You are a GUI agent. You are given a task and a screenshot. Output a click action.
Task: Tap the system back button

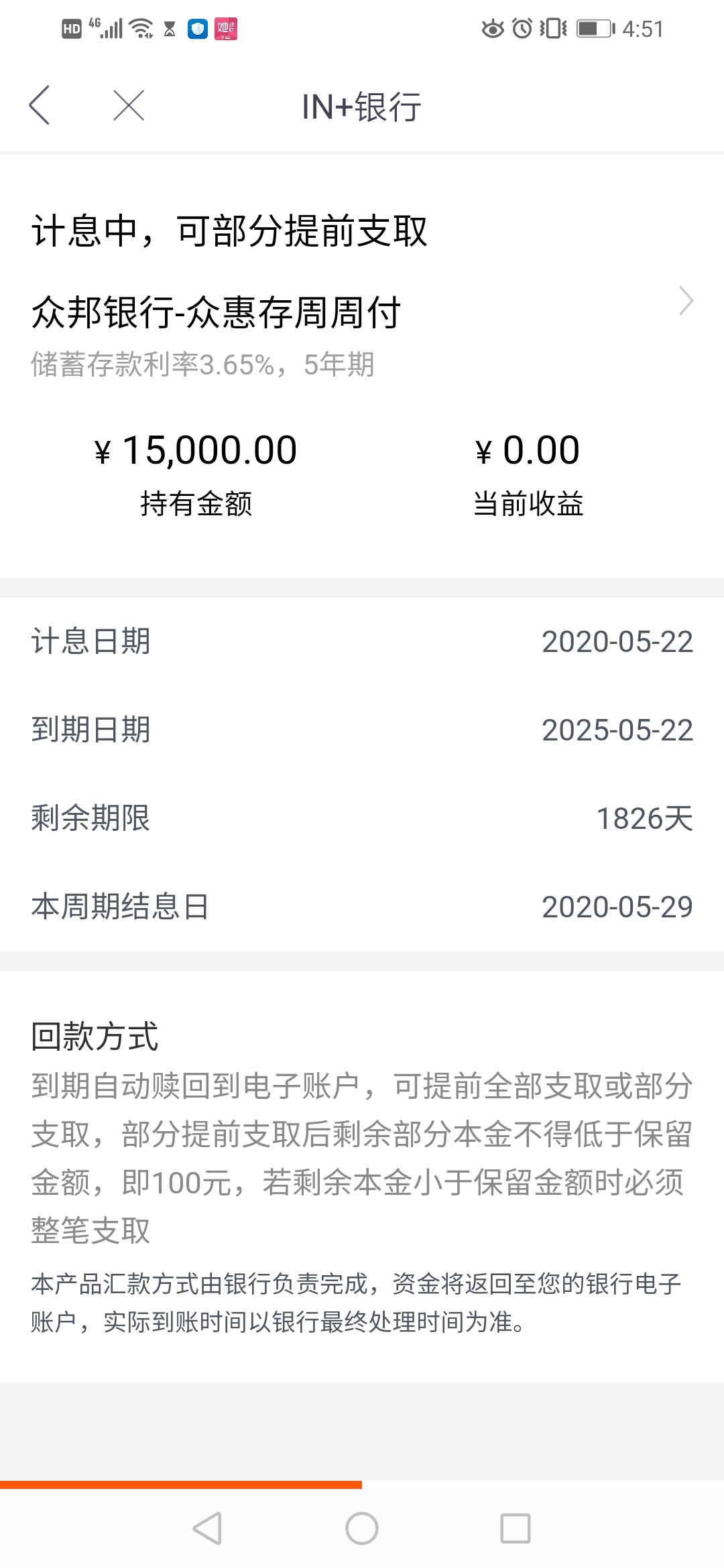pos(207,1529)
